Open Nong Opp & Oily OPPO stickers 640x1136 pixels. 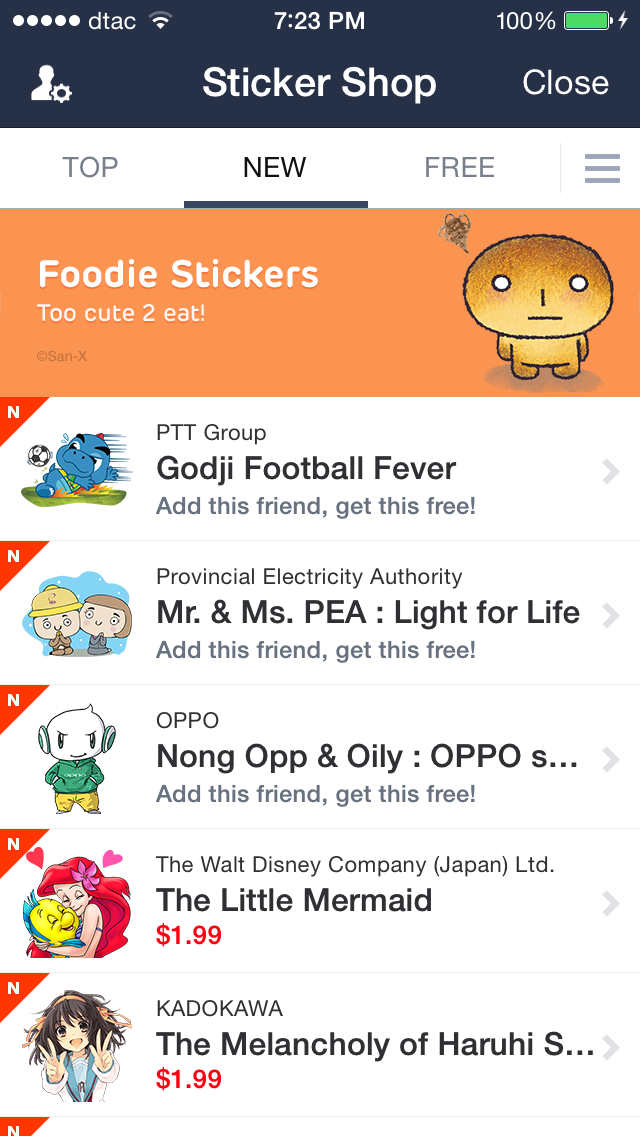pyautogui.click(x=320, y=757)
